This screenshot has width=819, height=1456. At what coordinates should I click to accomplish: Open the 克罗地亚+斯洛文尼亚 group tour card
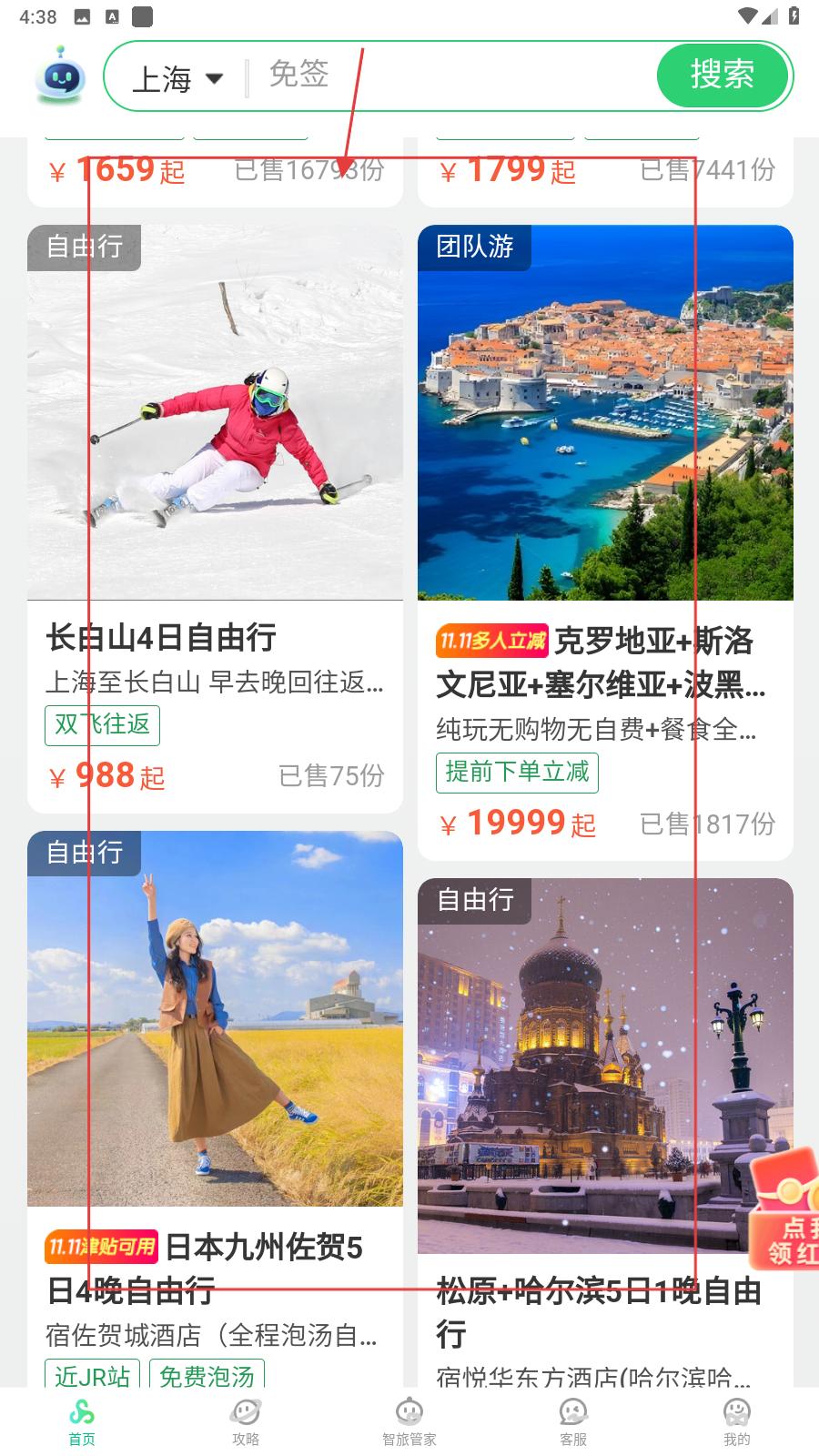tap(605, 542)
